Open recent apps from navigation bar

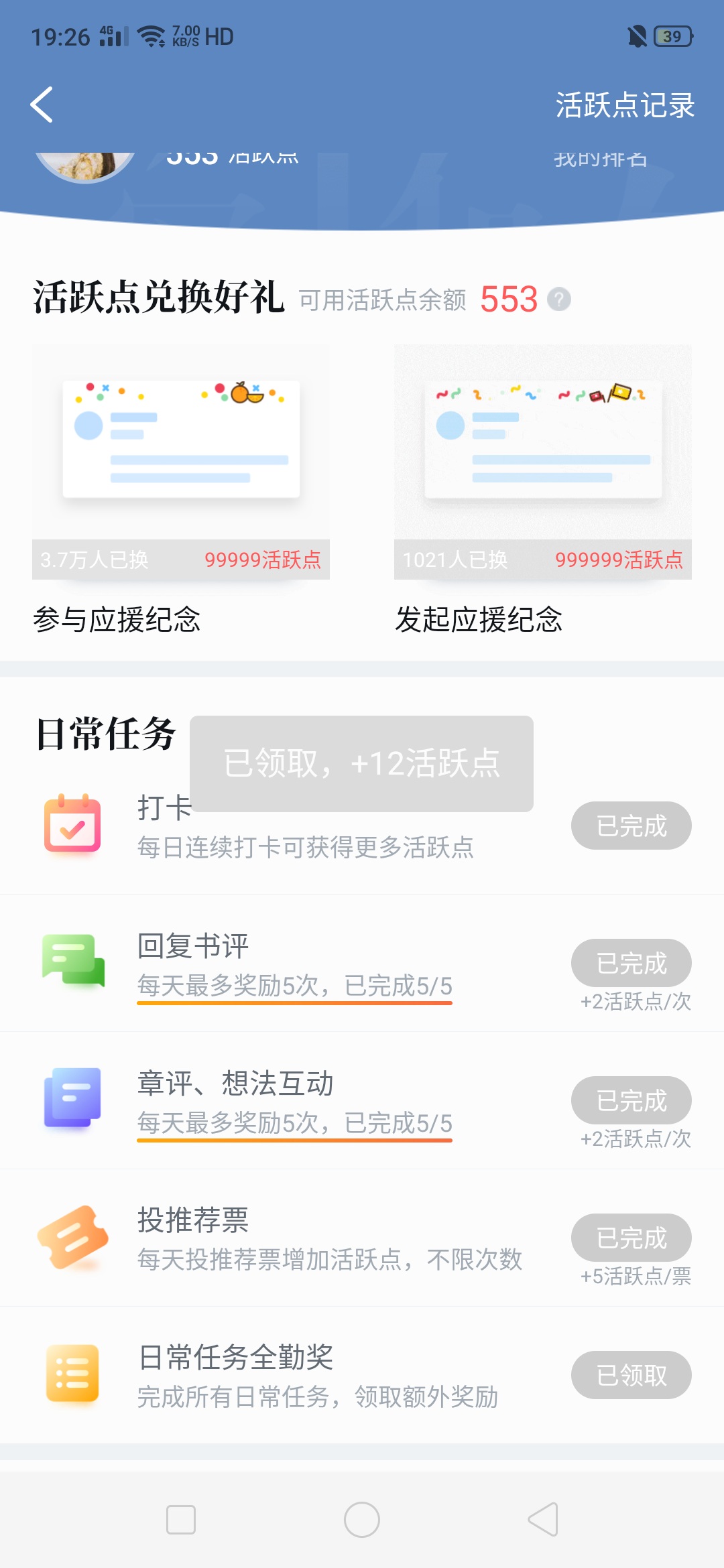(181, 1520)
